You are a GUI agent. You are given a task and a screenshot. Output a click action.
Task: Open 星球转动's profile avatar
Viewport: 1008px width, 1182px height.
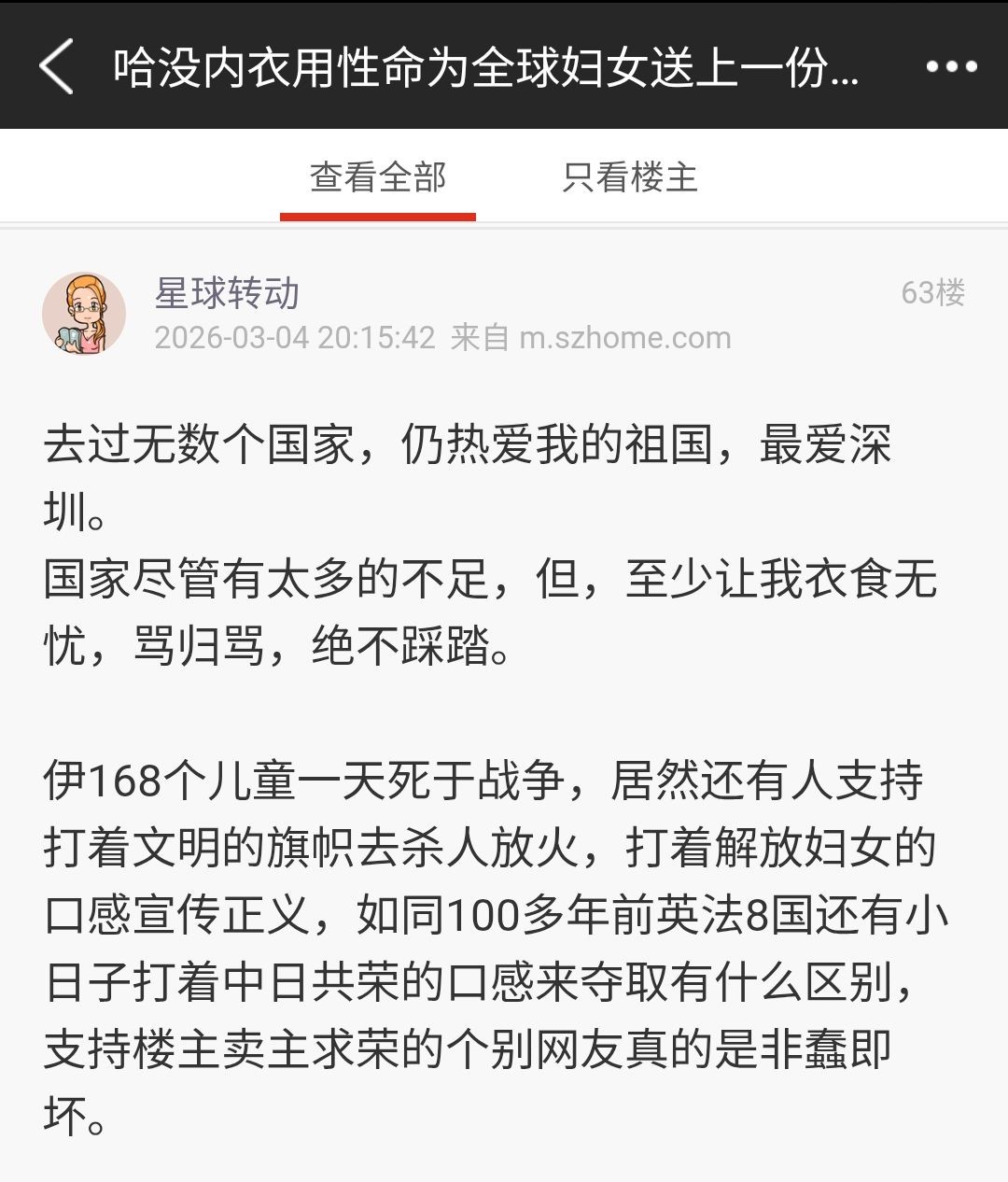pos(84,314)
